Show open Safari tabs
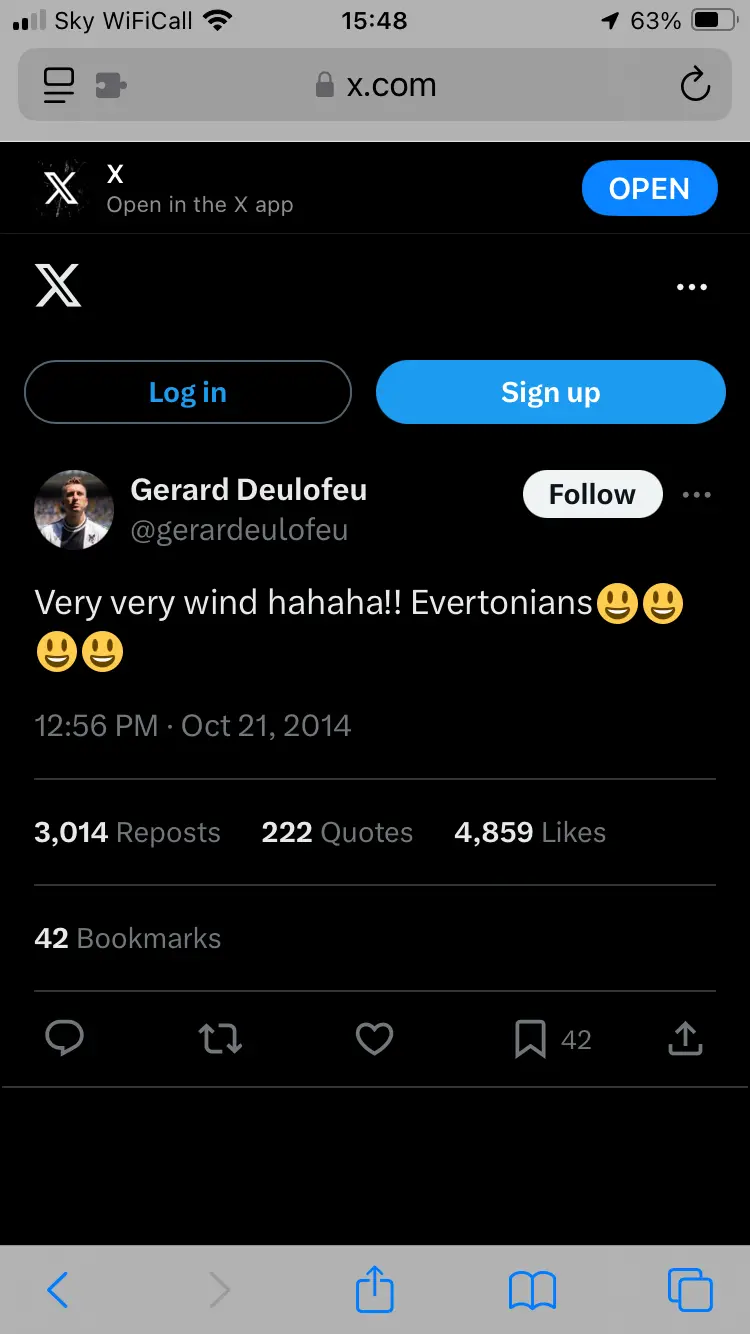 click(690, 1290)
